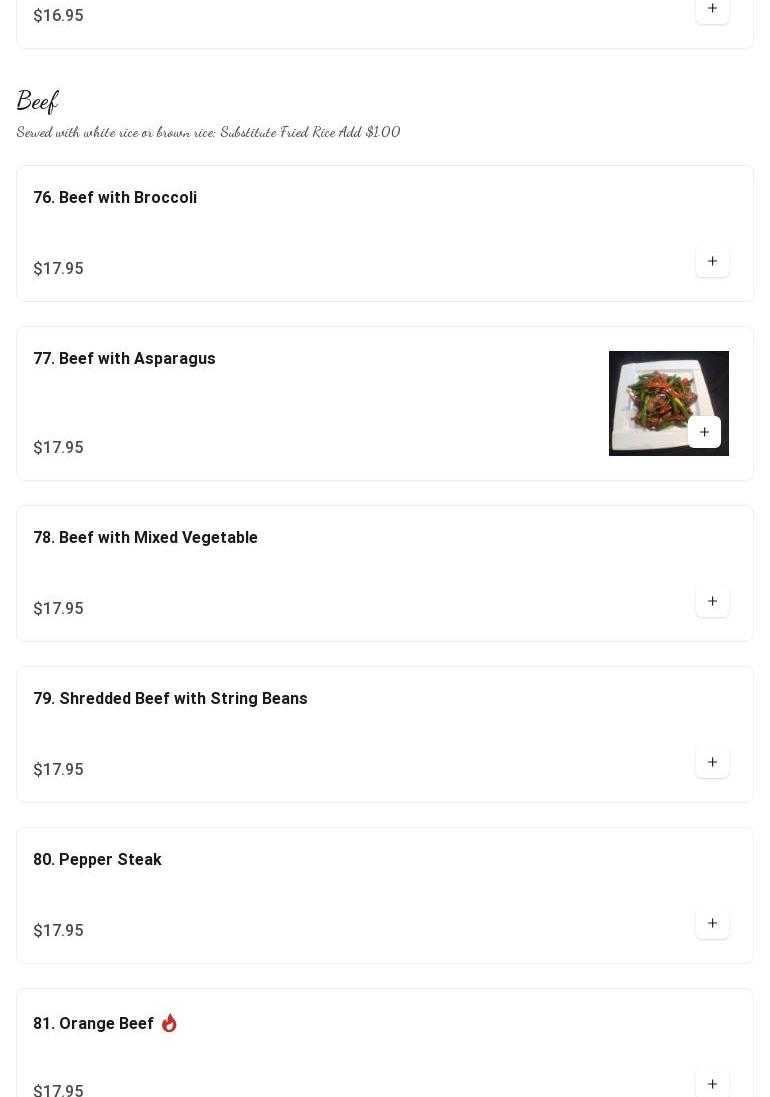Add the $16.95 item above Beef section

point(712,9)
